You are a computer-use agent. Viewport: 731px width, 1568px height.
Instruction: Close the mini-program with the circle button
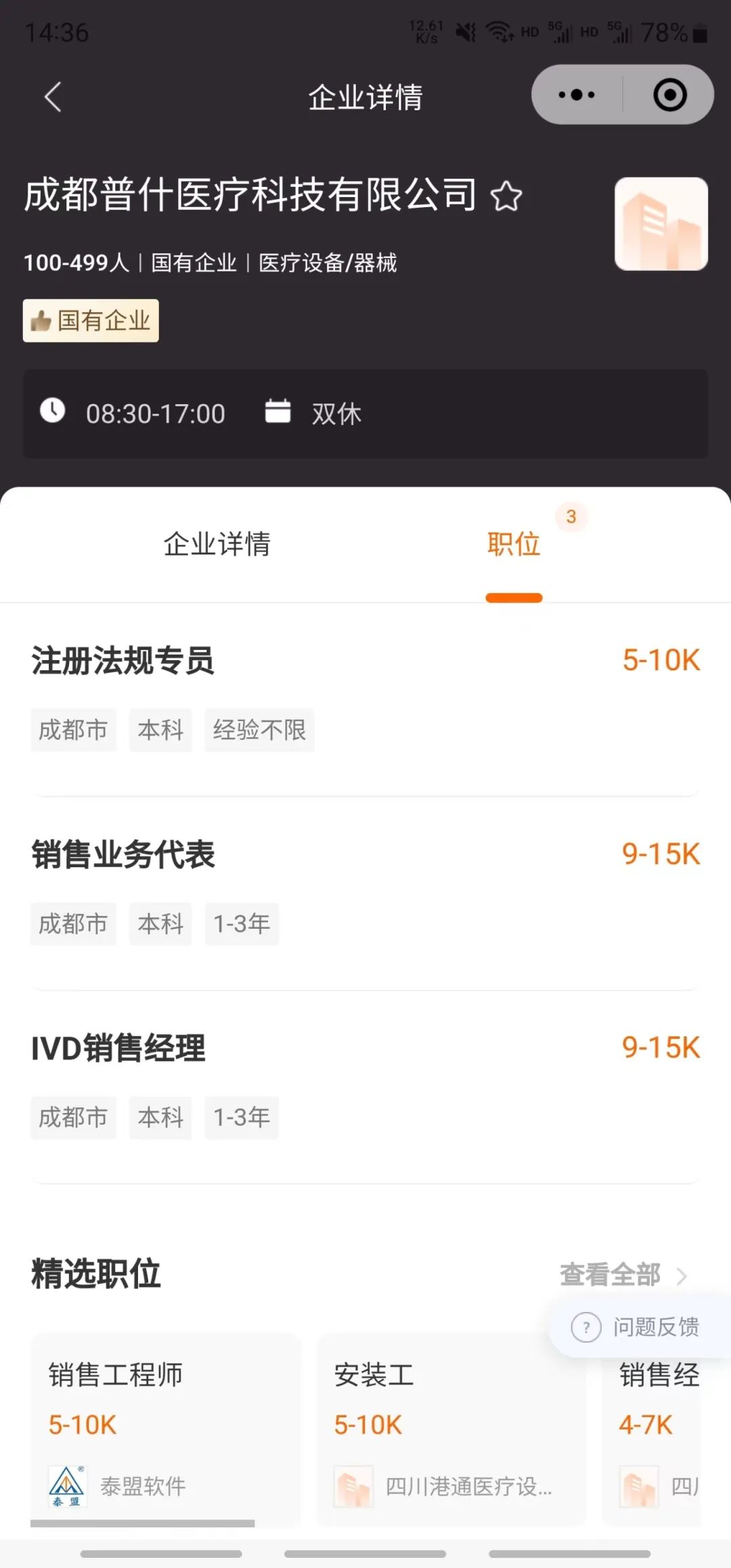click(669, 95)
